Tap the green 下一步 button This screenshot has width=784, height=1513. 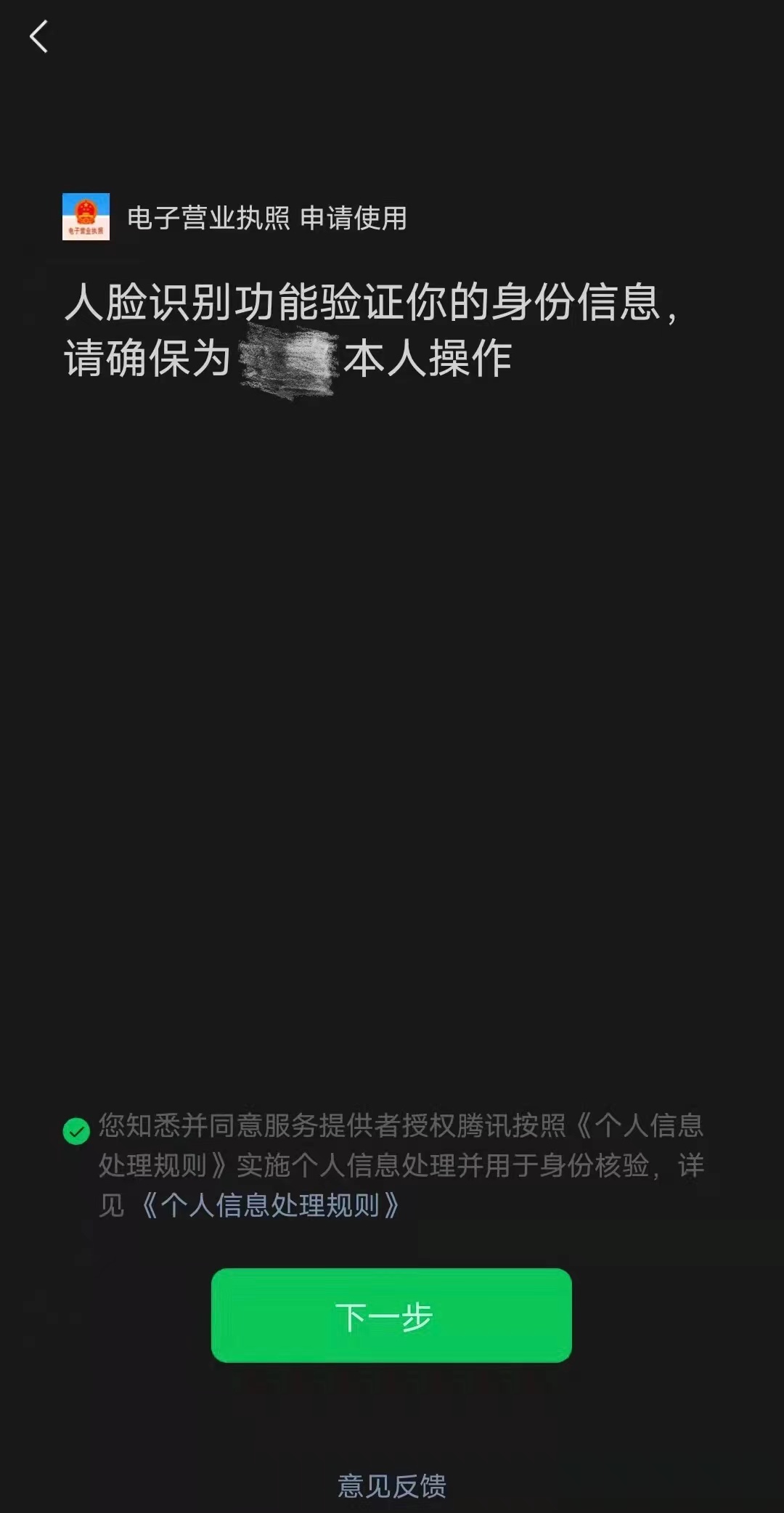[391, 1316]
